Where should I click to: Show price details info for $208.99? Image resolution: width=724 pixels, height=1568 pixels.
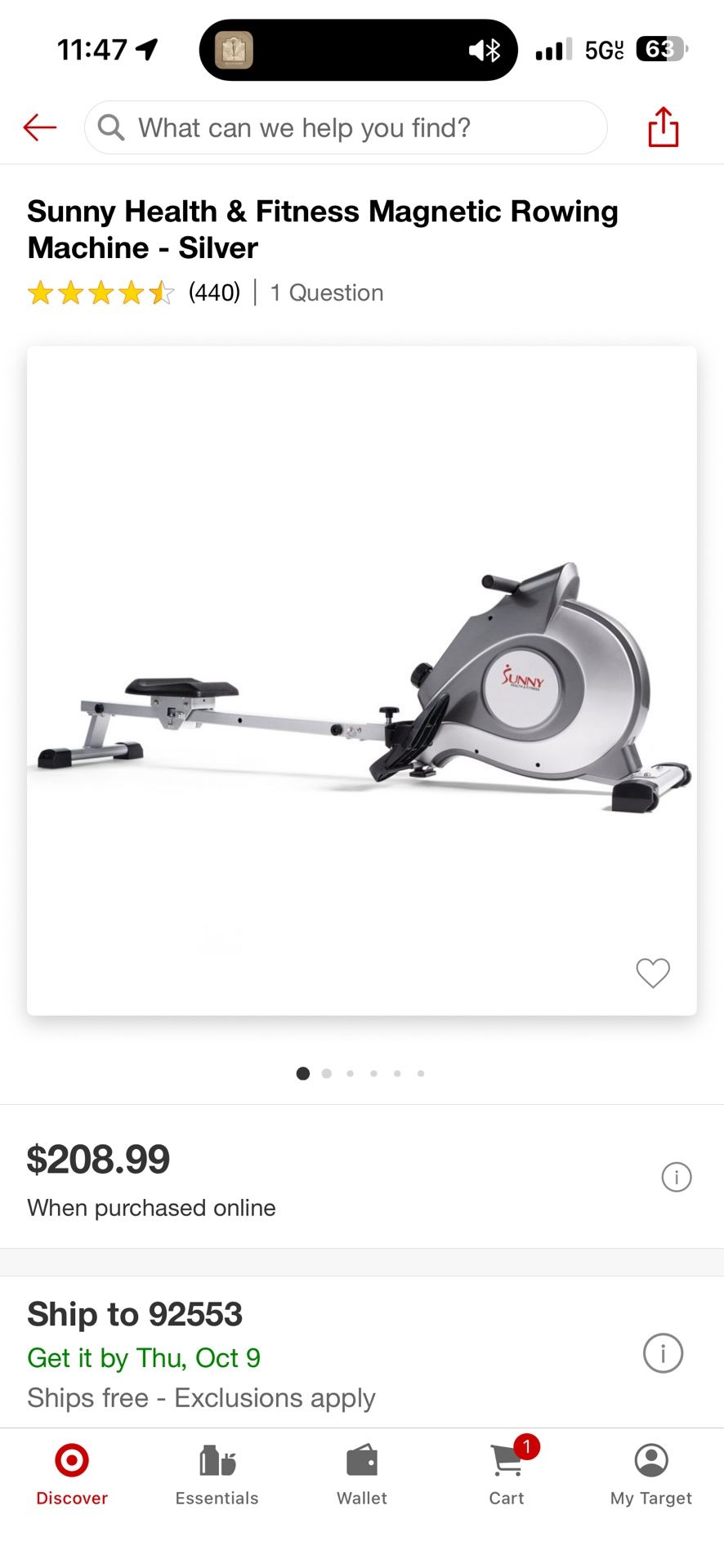click(x=676, y=1177)
